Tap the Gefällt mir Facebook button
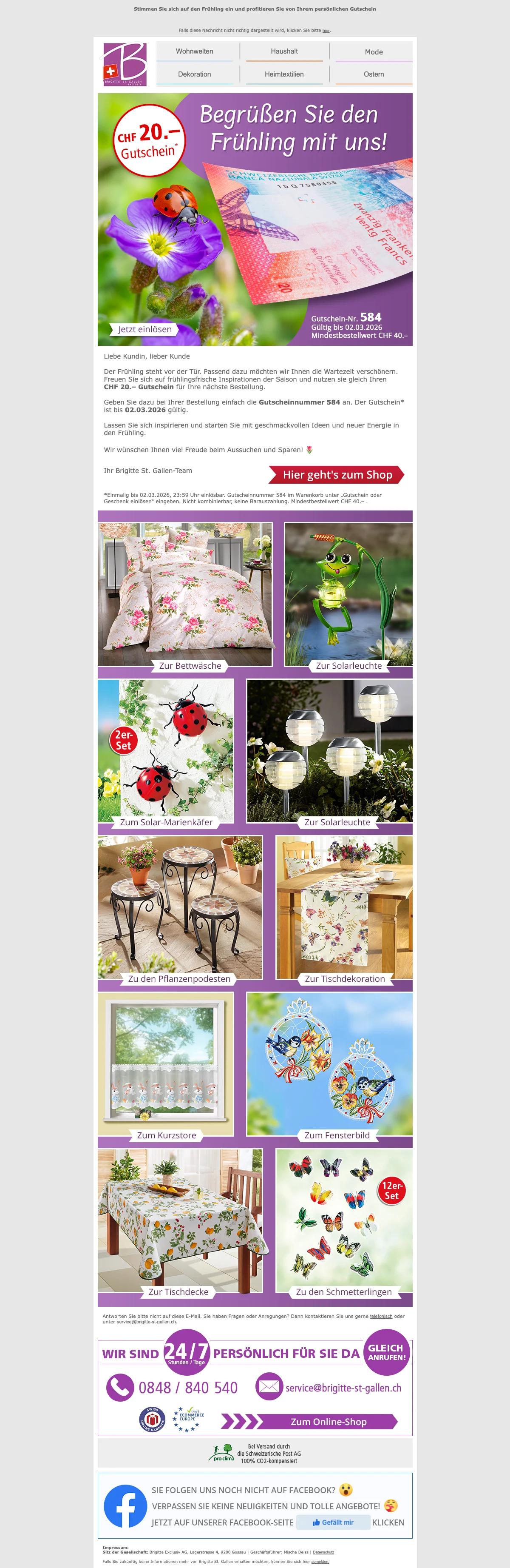Image resolution: width=510 pixels, height=1568 pixels. [332, 1522]
